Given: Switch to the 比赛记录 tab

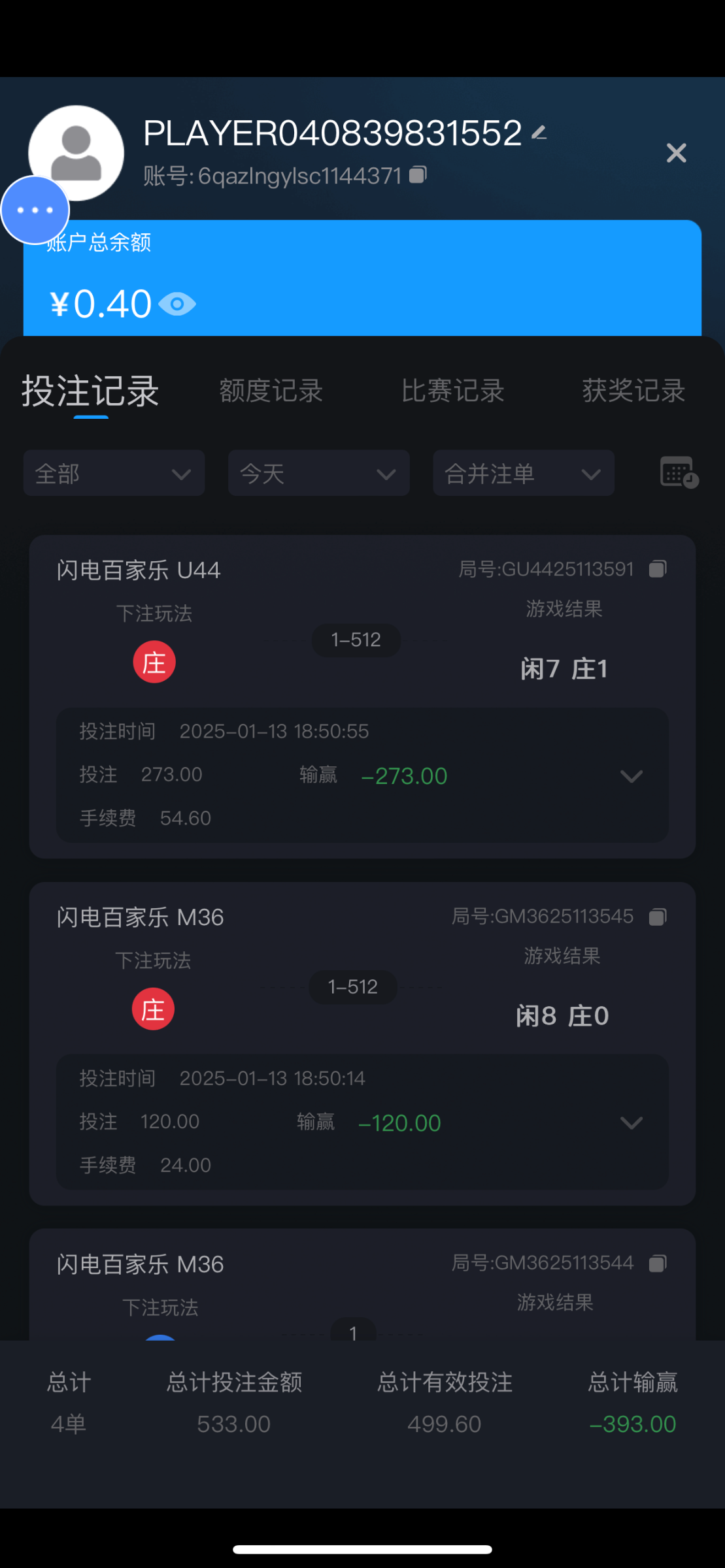Looking at the screenshot, I should (452, 391).
